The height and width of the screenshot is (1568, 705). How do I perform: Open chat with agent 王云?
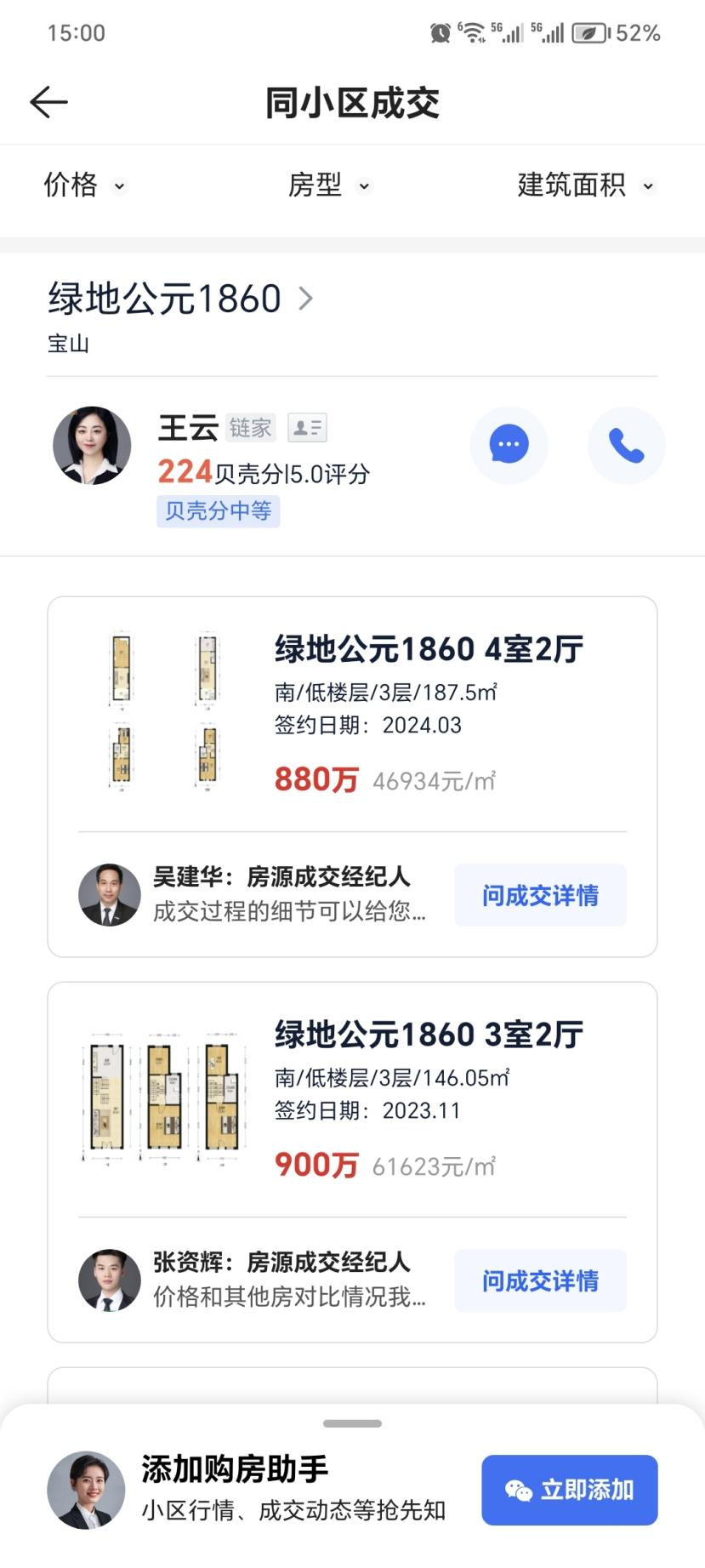[x=508, y=445]
